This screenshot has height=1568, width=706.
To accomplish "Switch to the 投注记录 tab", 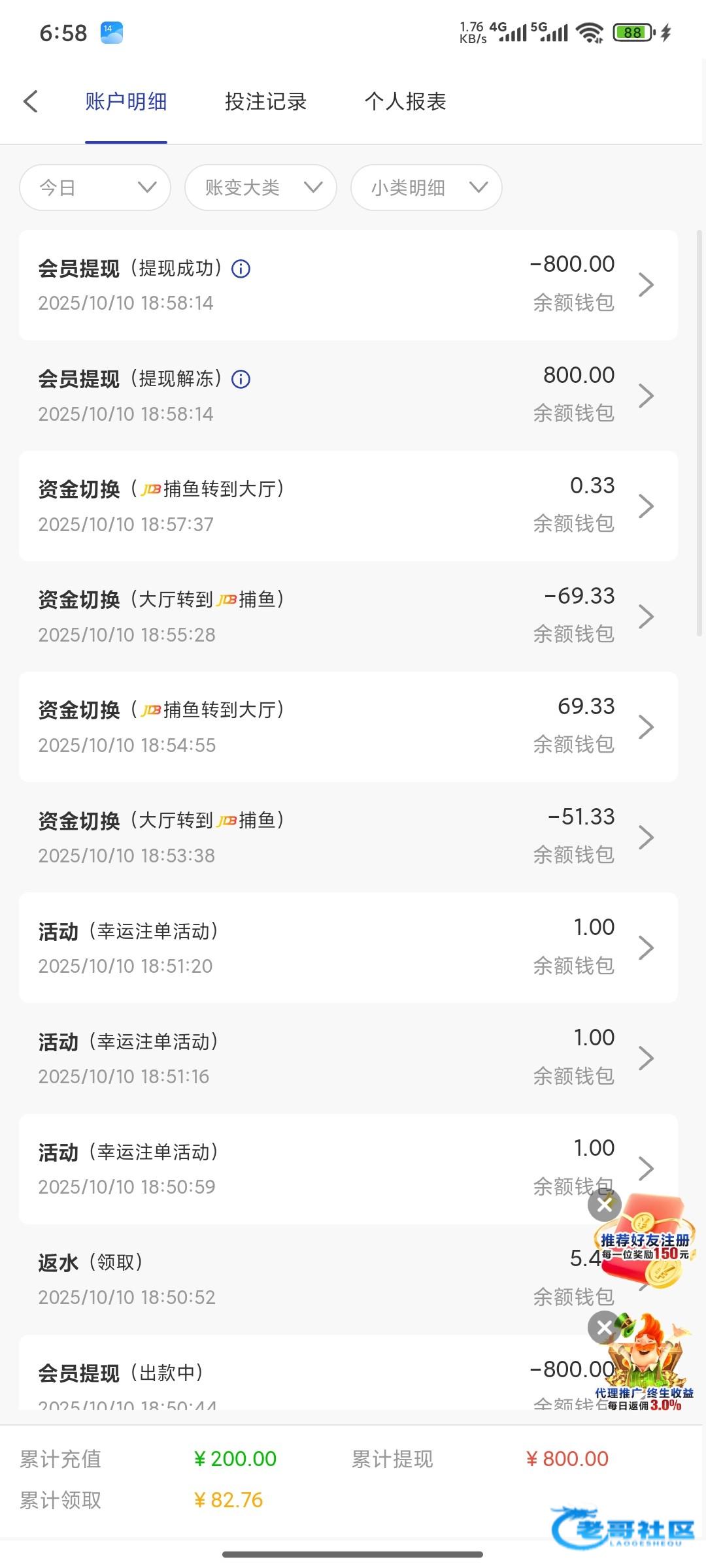I will tap(265, 101).
